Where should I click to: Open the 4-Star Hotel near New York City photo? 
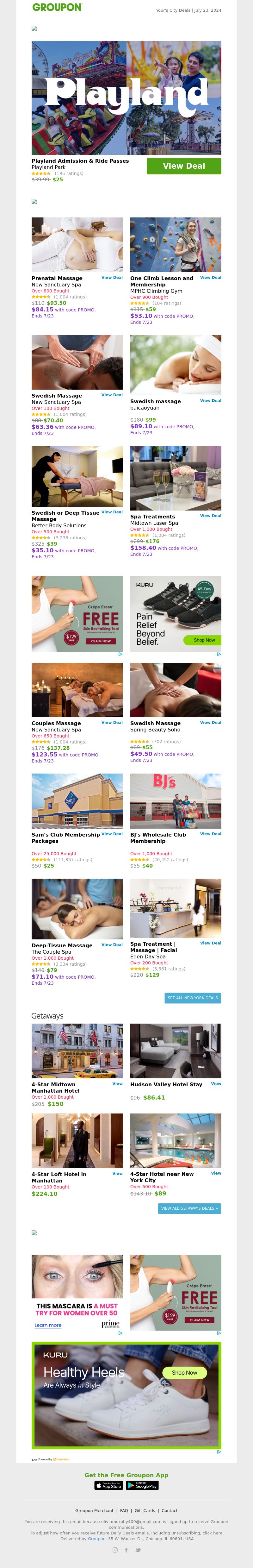pyautogui.click(x=176, y=1141)
